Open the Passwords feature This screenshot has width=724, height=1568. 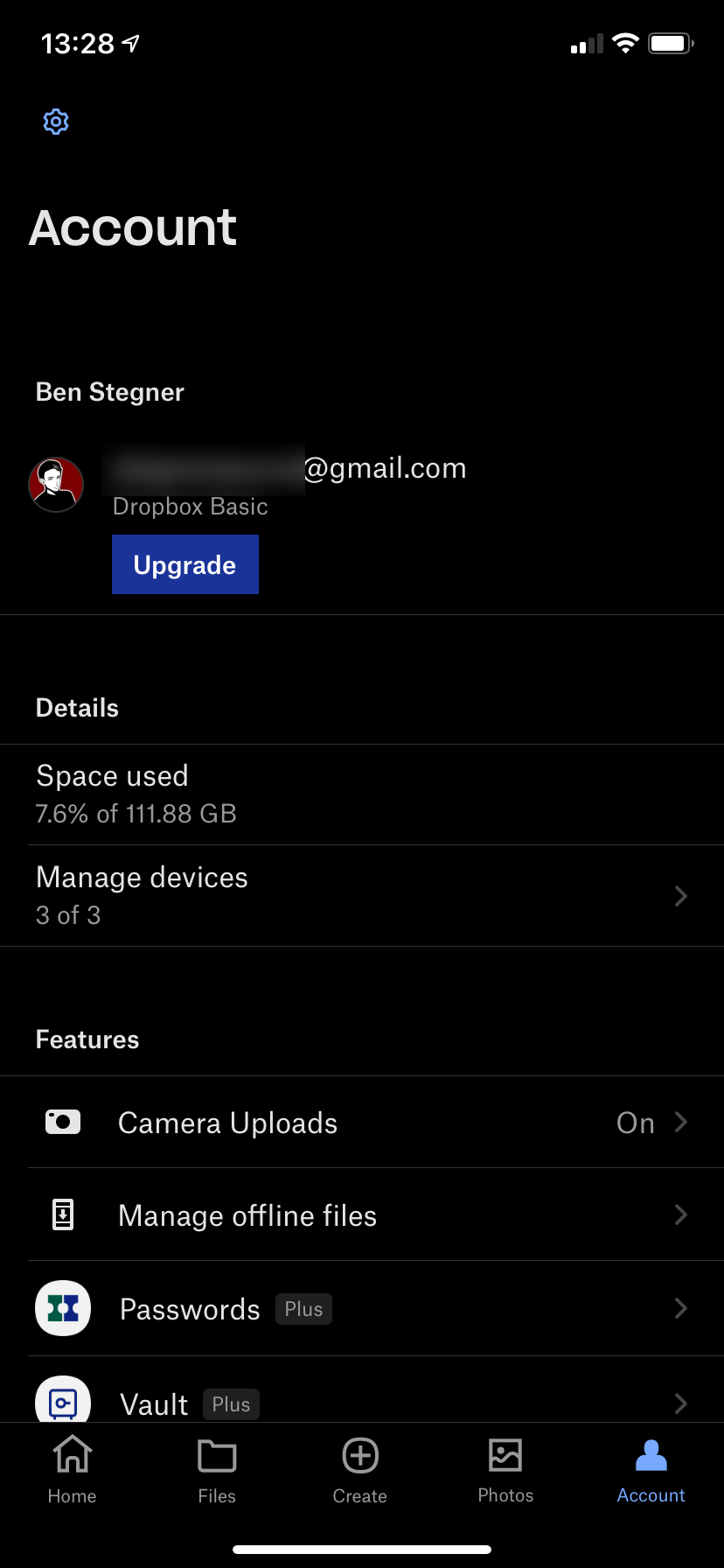[362, 1309]
